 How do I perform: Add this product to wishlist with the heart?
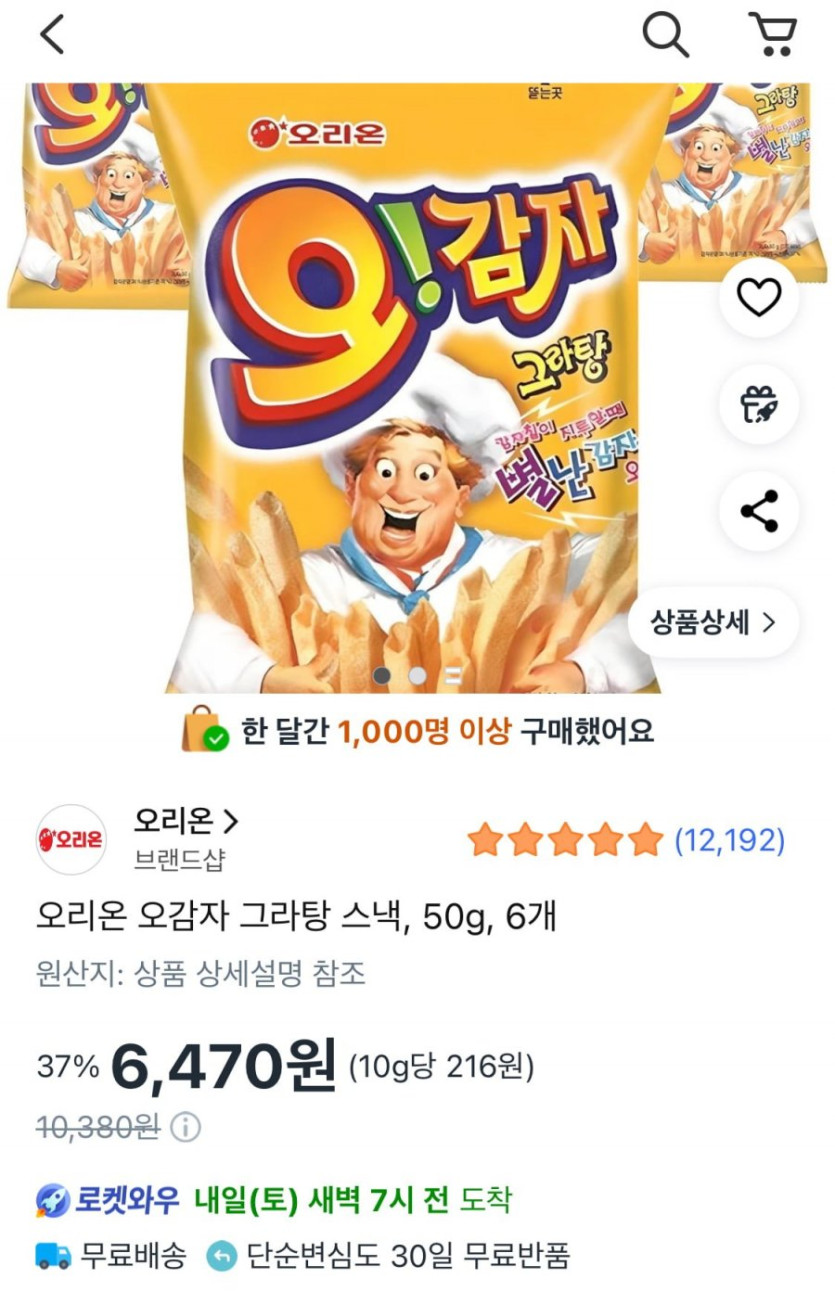(759, 297)
